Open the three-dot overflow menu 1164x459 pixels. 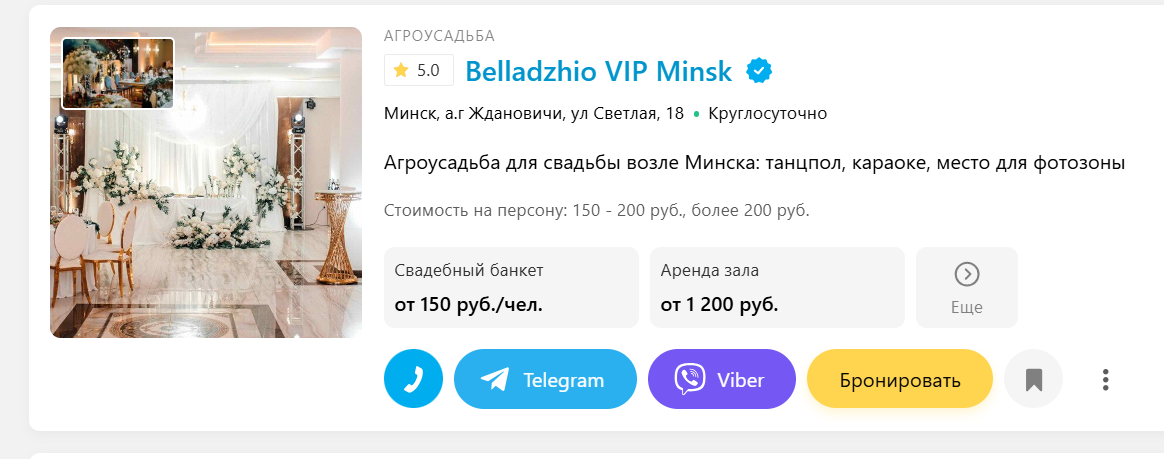pyautogui.click(x=1105, y=379)
